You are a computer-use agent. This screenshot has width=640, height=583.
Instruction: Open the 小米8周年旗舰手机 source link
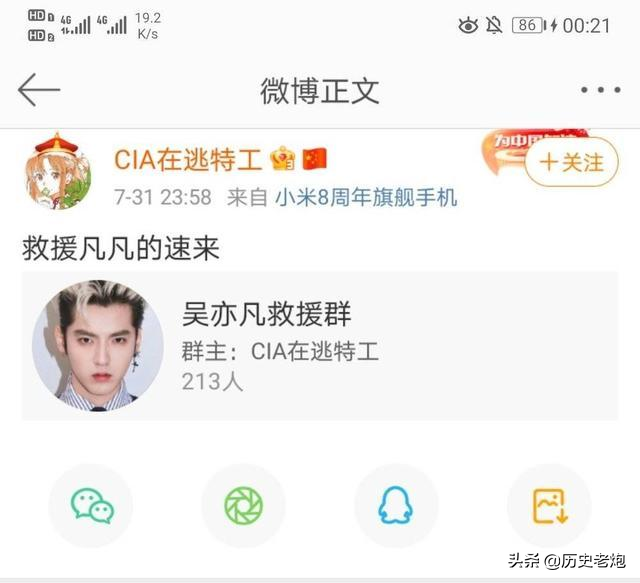(366, 197)
